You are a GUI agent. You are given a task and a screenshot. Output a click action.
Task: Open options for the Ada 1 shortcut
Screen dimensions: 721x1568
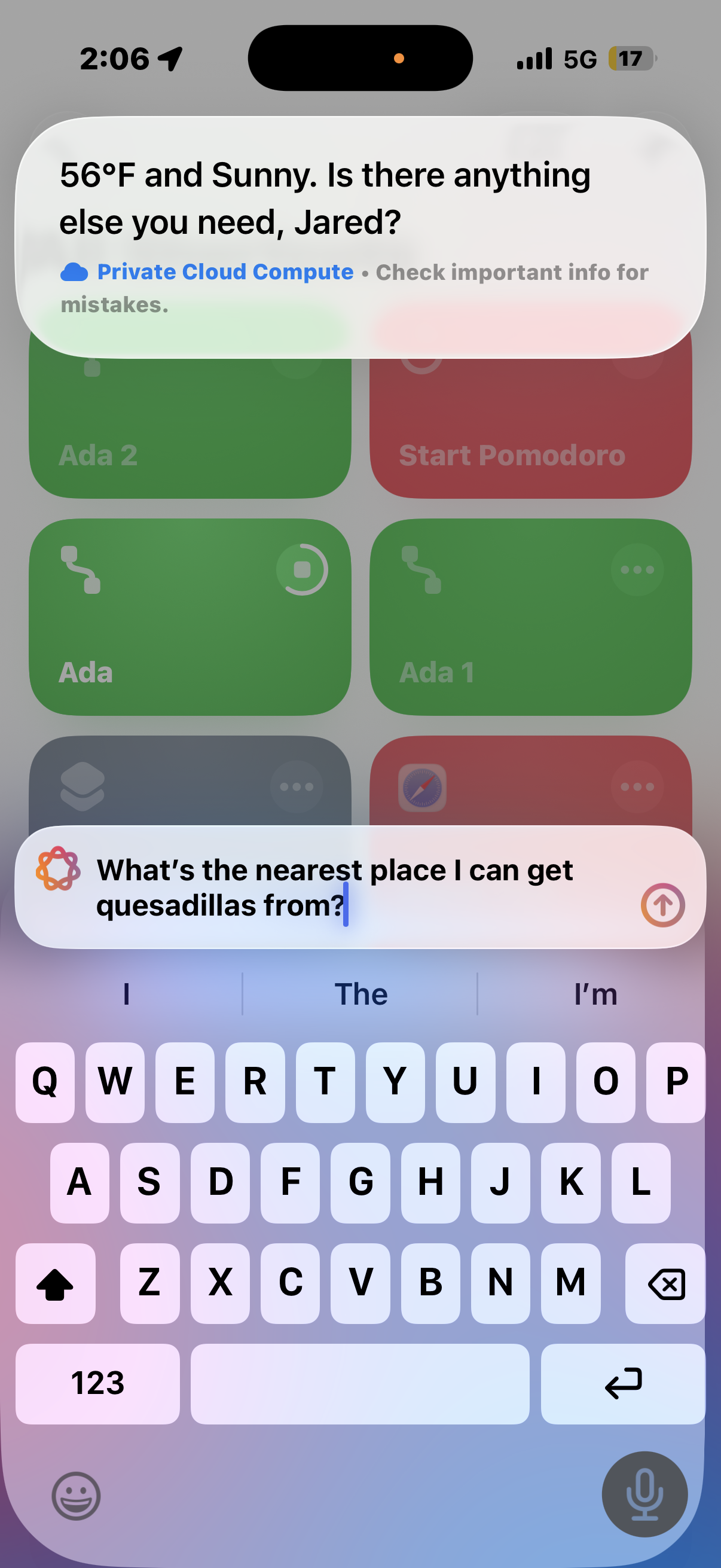point(637,570)
